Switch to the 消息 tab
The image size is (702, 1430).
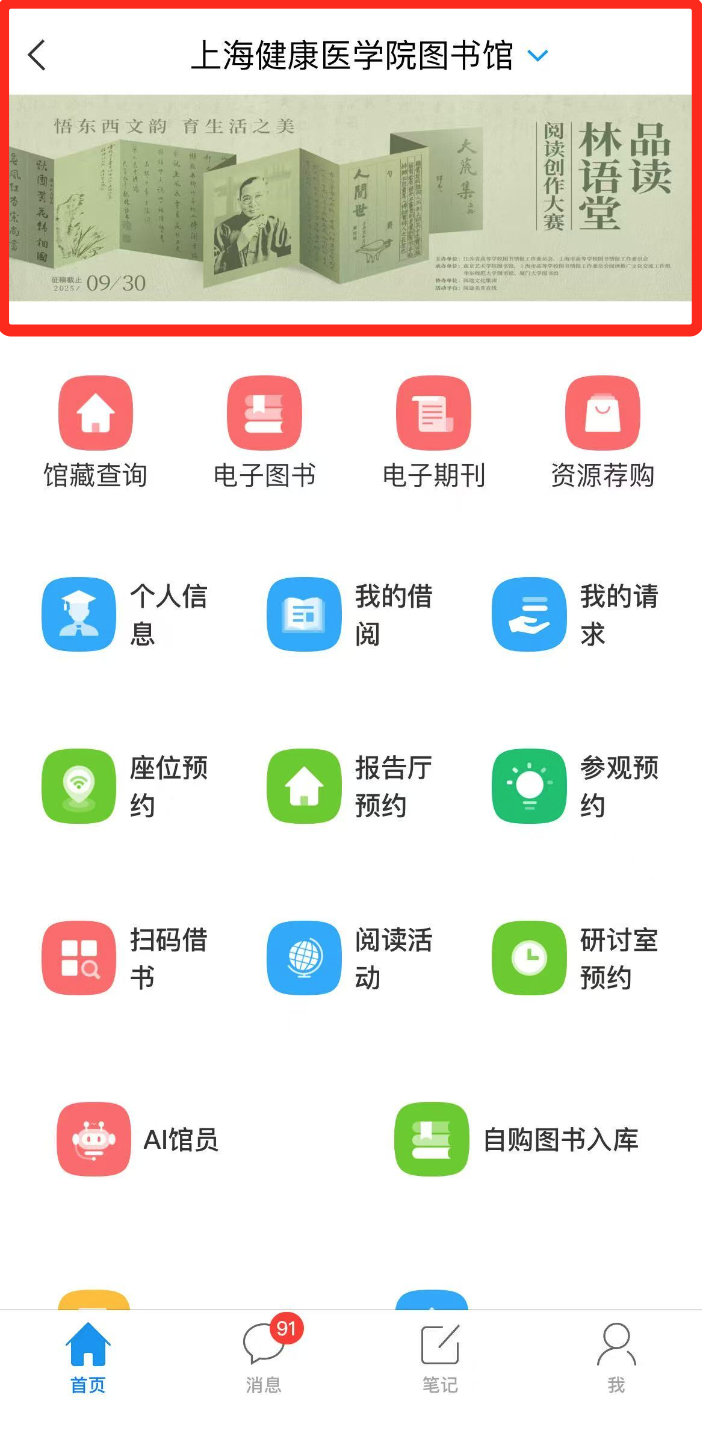pos(264,1358)
